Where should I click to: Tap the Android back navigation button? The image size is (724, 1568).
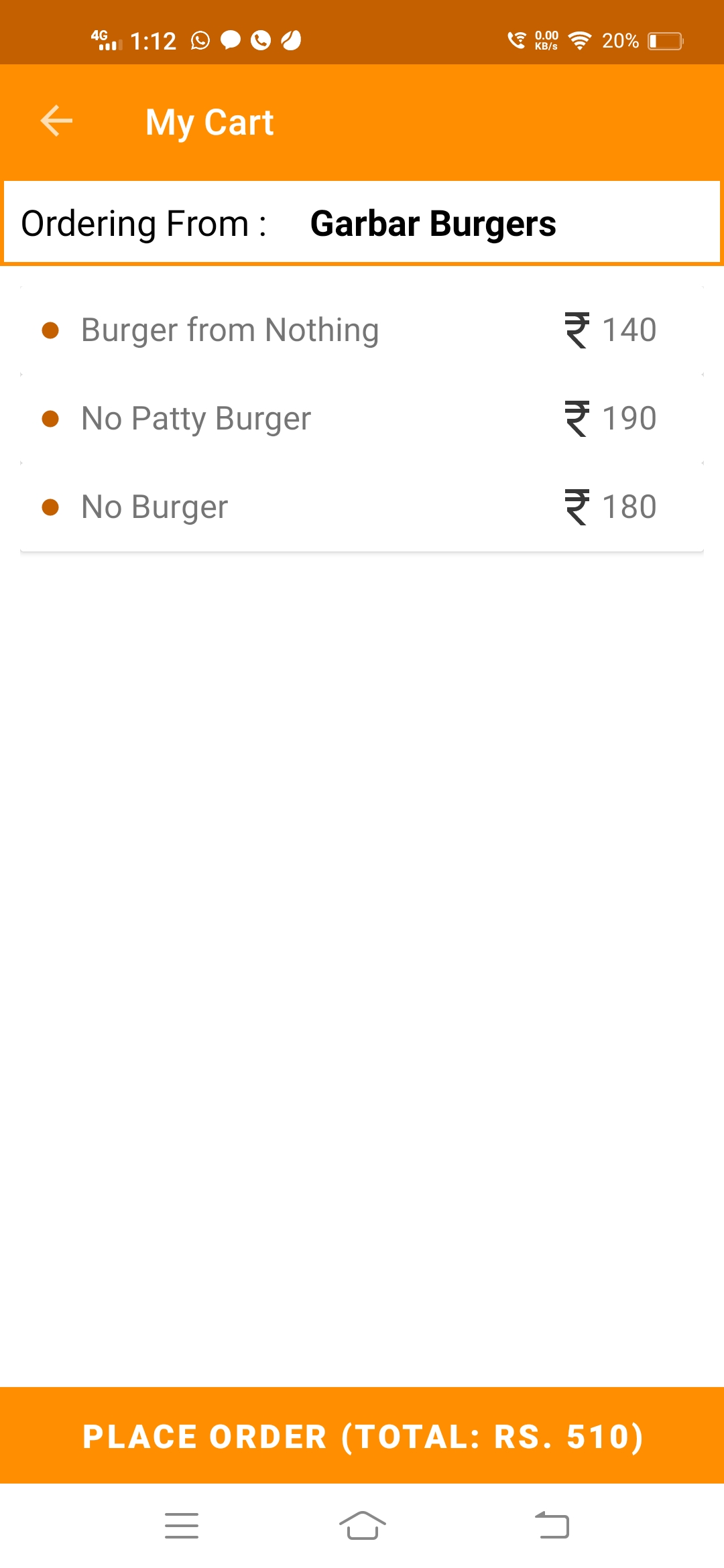(552, 1524)
